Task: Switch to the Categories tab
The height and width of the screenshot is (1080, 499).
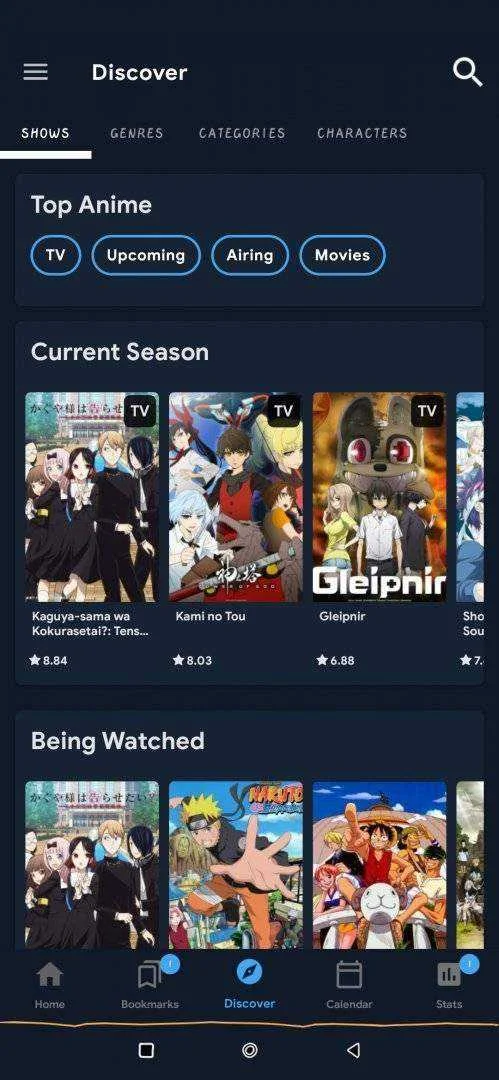Action: click(x=242, y=133)
